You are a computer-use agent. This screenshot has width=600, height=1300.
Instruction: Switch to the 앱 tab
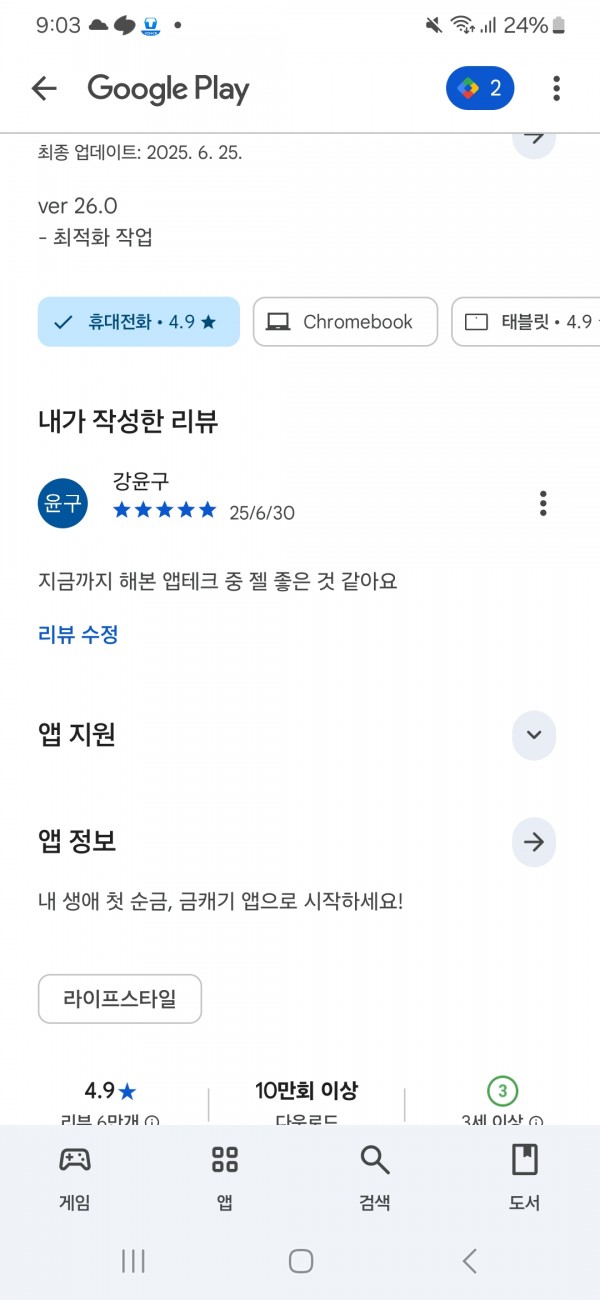[225, 1178]
